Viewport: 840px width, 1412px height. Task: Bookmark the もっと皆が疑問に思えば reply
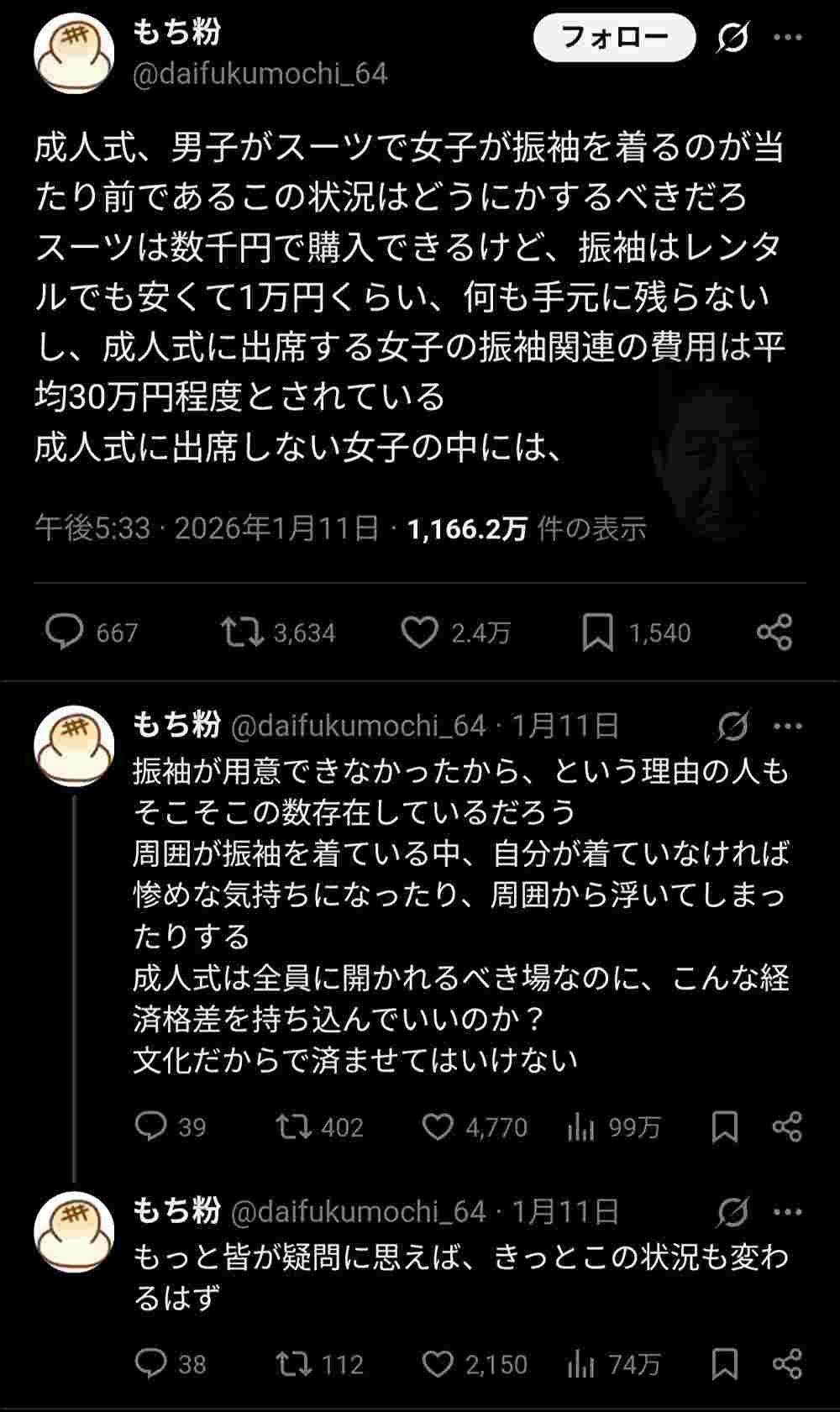[724, 1363]
